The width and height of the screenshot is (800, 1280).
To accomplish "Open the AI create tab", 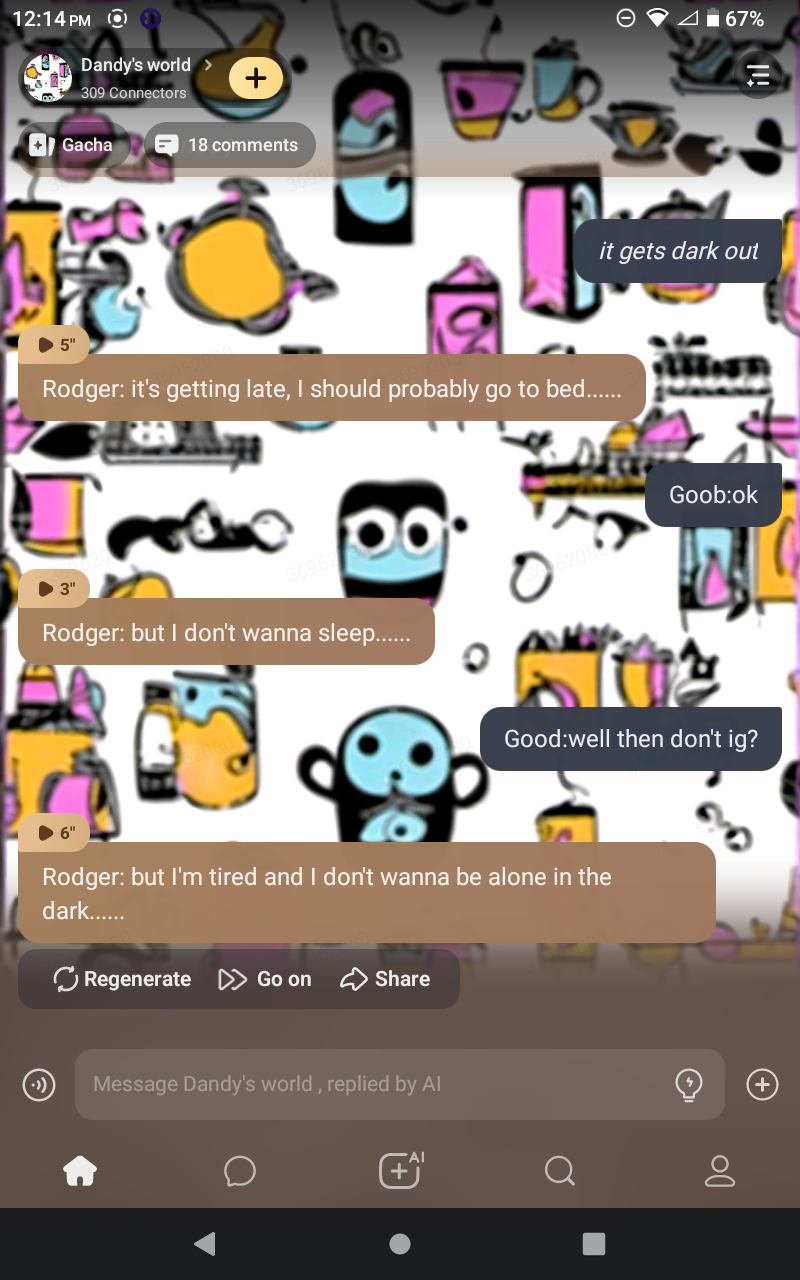I will (400, 1170).
